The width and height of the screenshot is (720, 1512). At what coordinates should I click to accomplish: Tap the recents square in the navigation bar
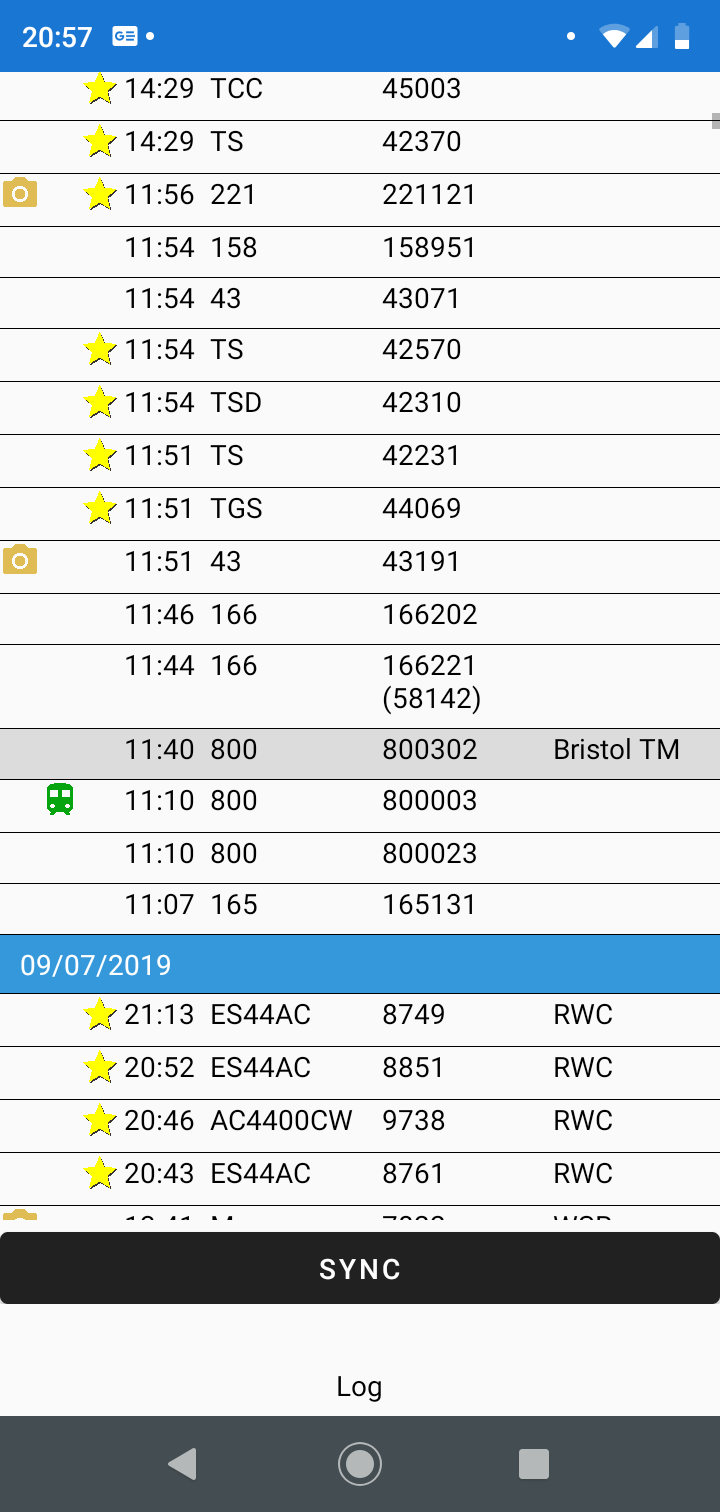534,1463
